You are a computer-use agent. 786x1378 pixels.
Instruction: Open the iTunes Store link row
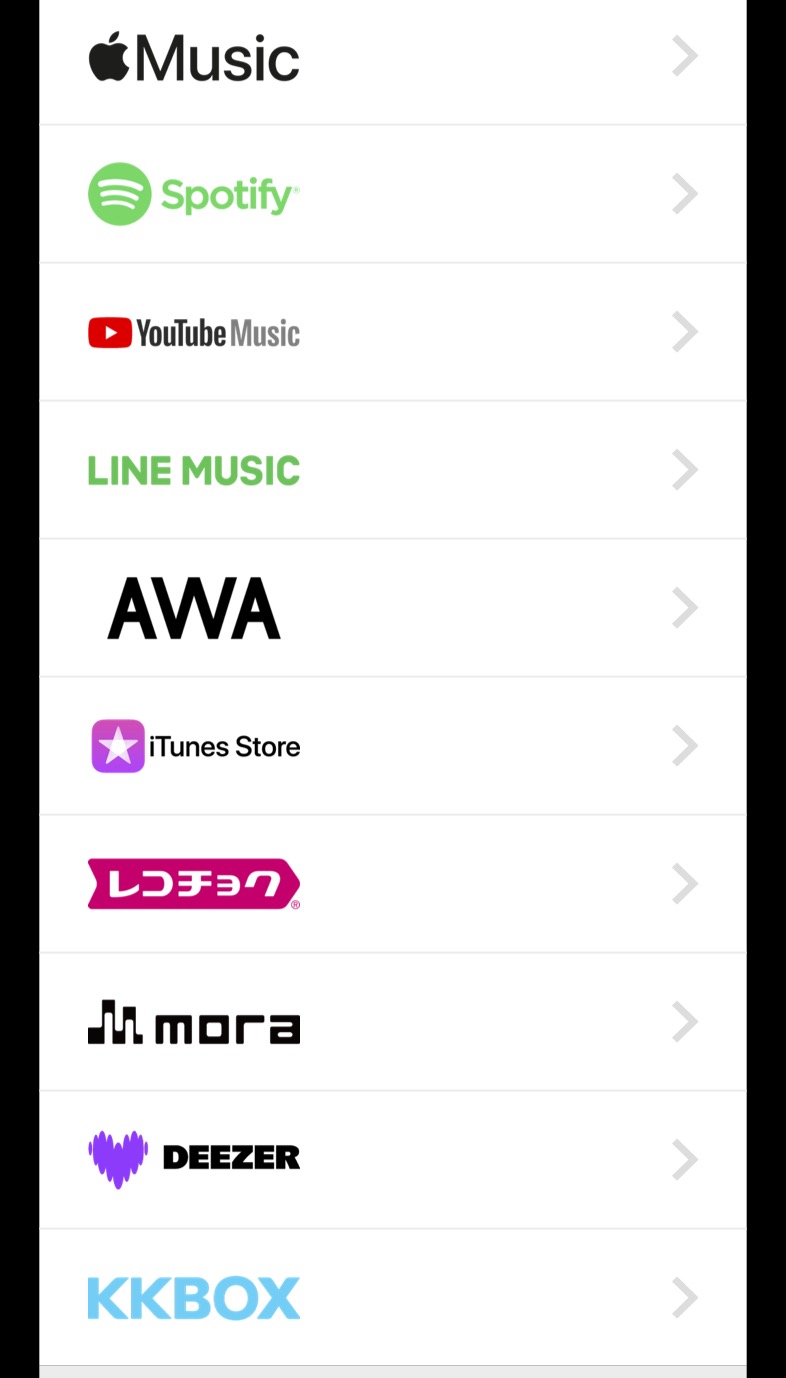pyautogui.click(x=392, y=745)
